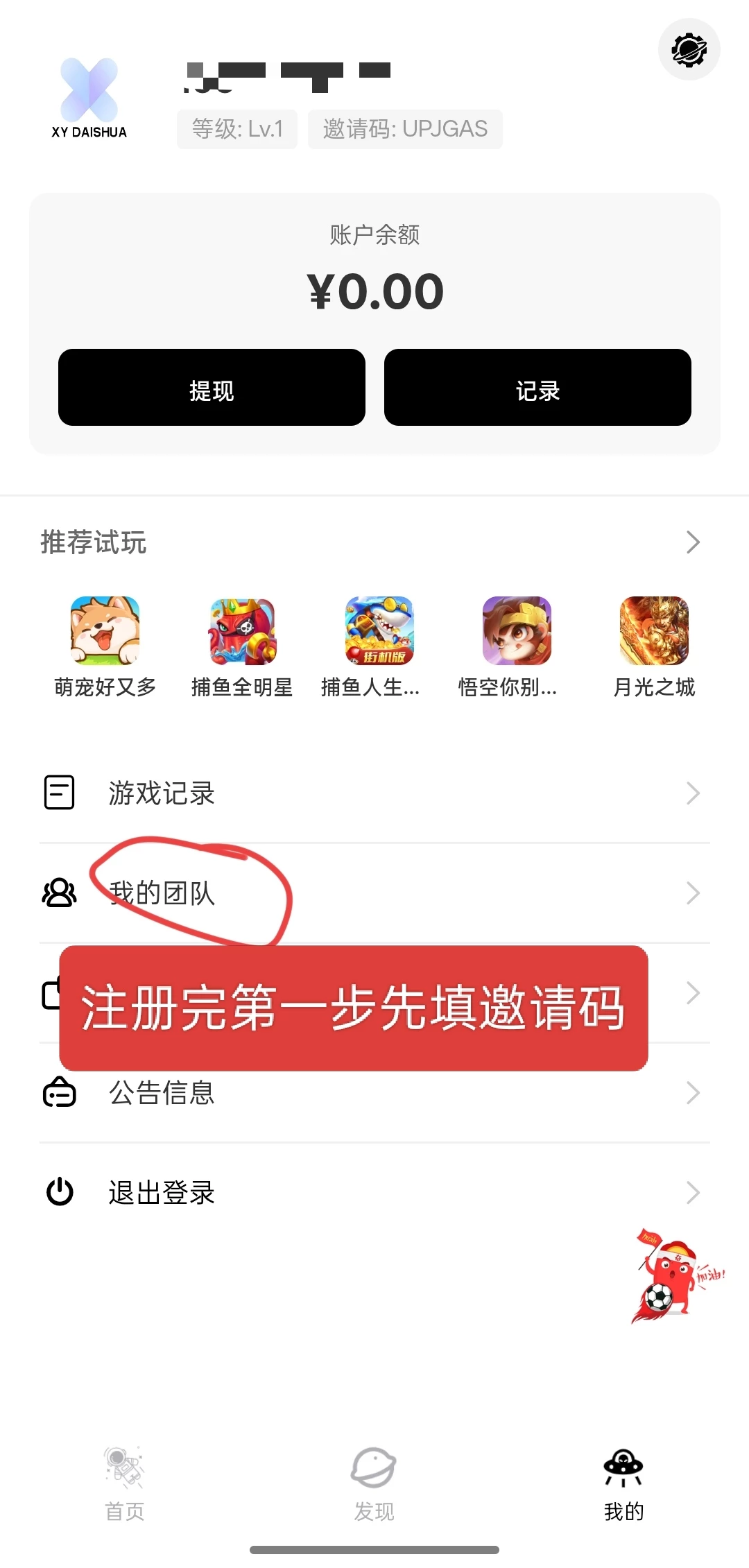Open the settings gear icon

click(x=689, y=50)
